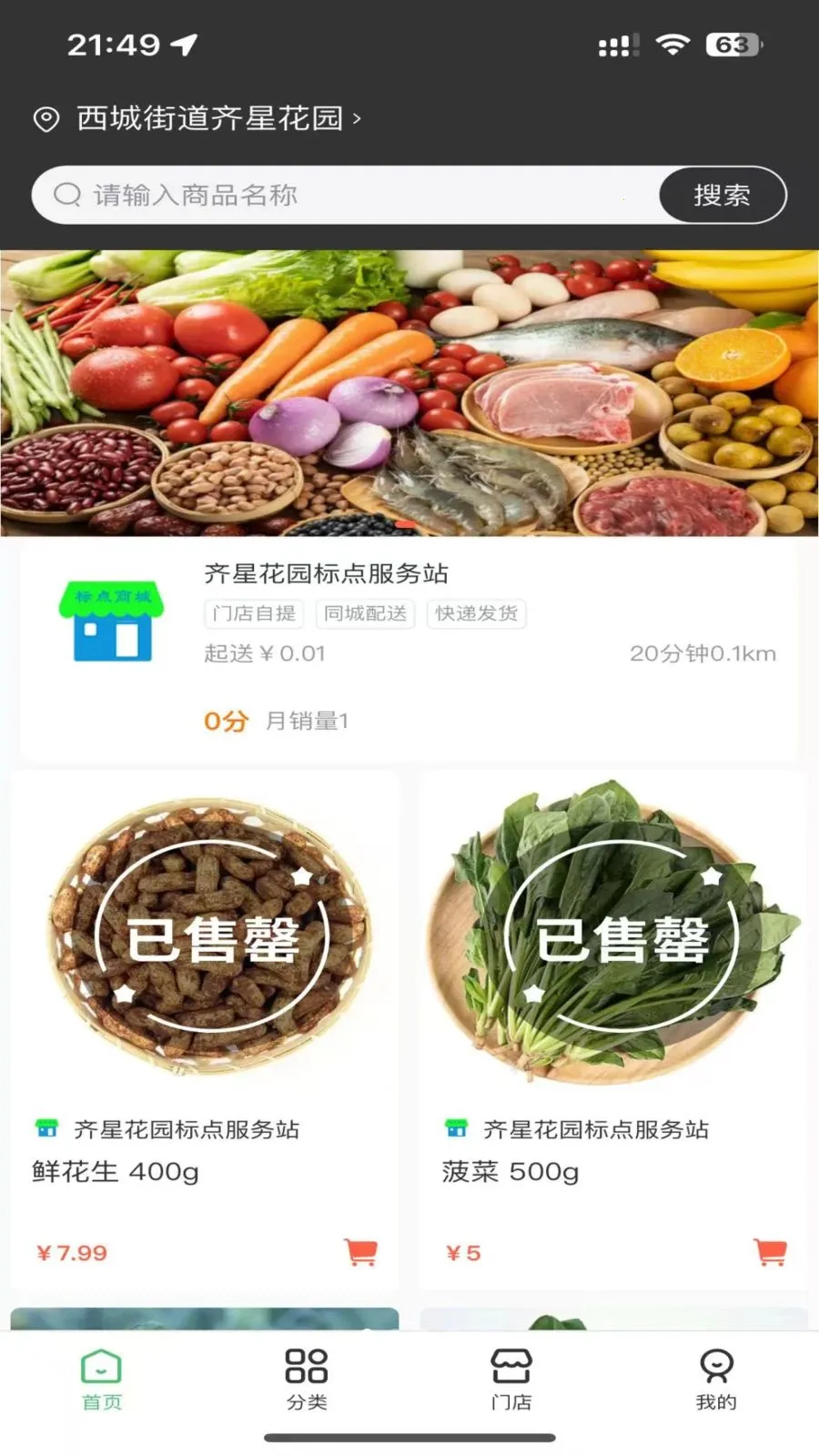View the 鲜花生 400g product
The height and width of the screenshot is (1456, 819).
point(205,1030)
